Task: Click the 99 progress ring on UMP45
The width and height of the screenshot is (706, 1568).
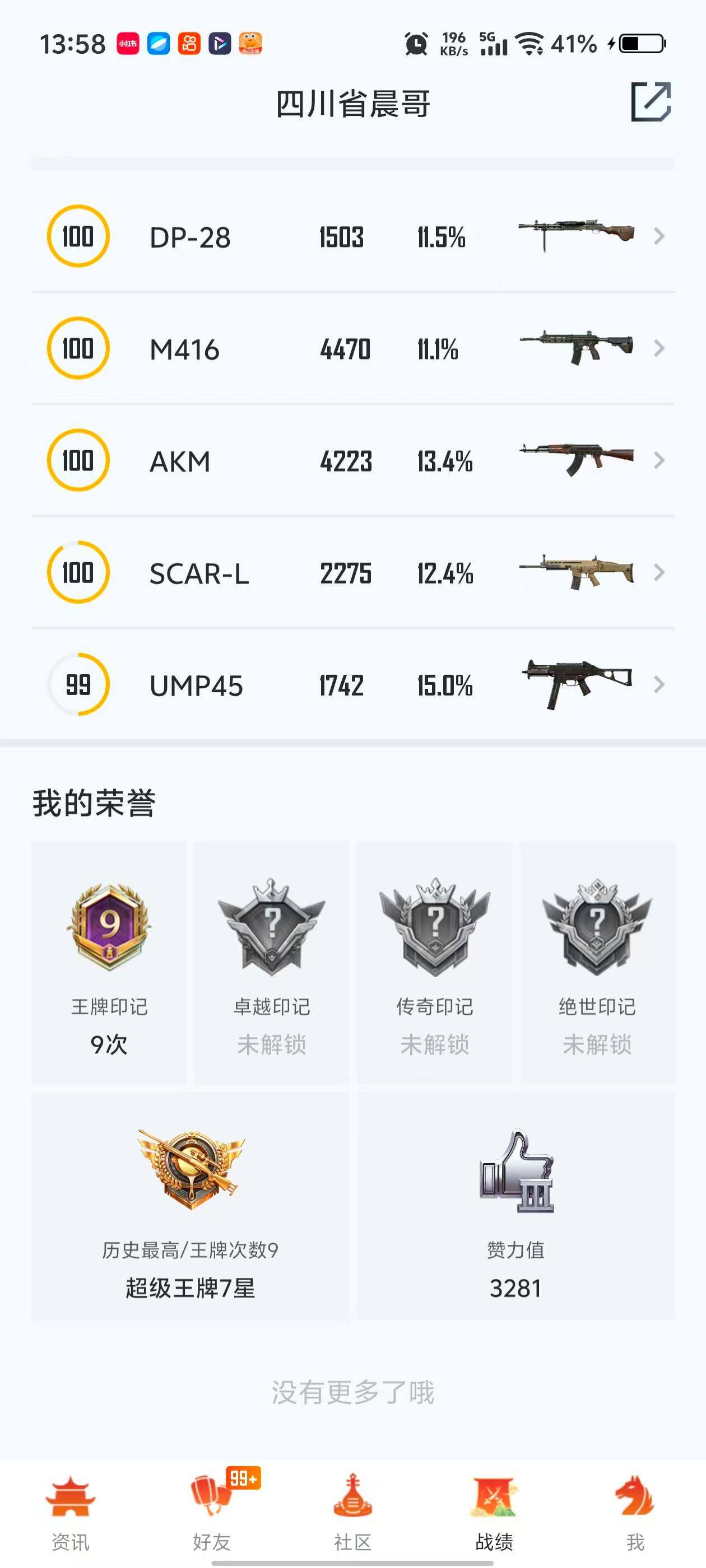Action: [x=77, y=685]
